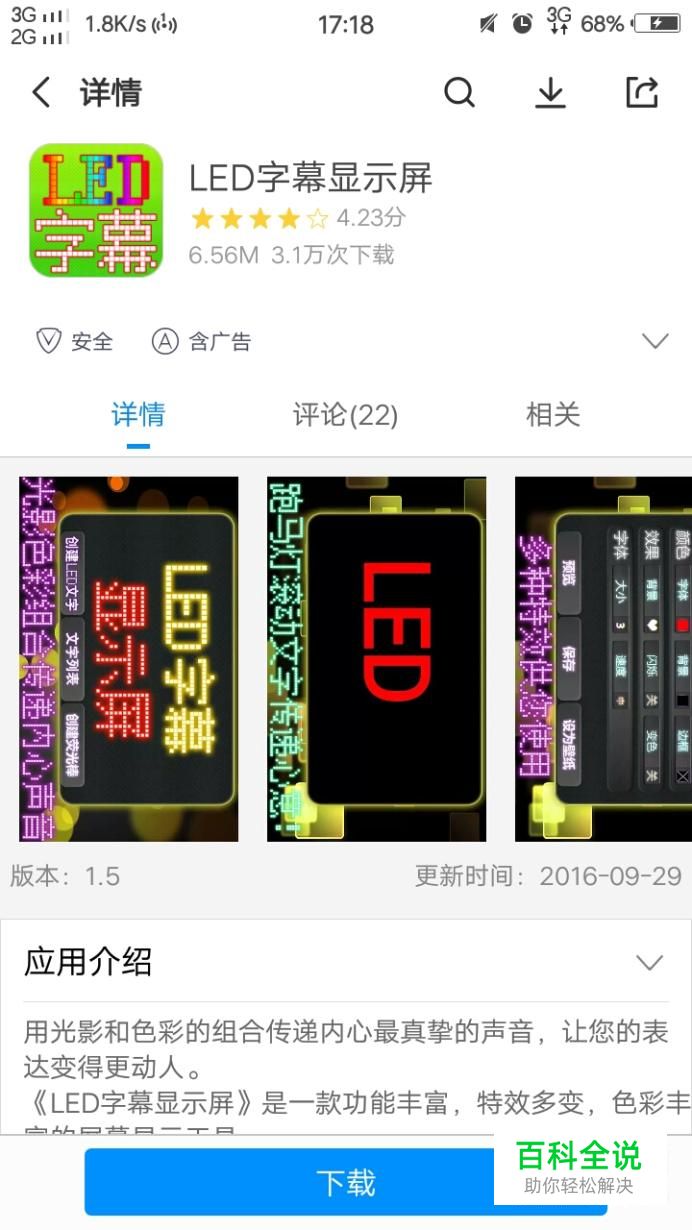The height and width of the screenshot is (1230, 692).
Task: Open the third screenshot showing settings panel
Action: point(603,659)
